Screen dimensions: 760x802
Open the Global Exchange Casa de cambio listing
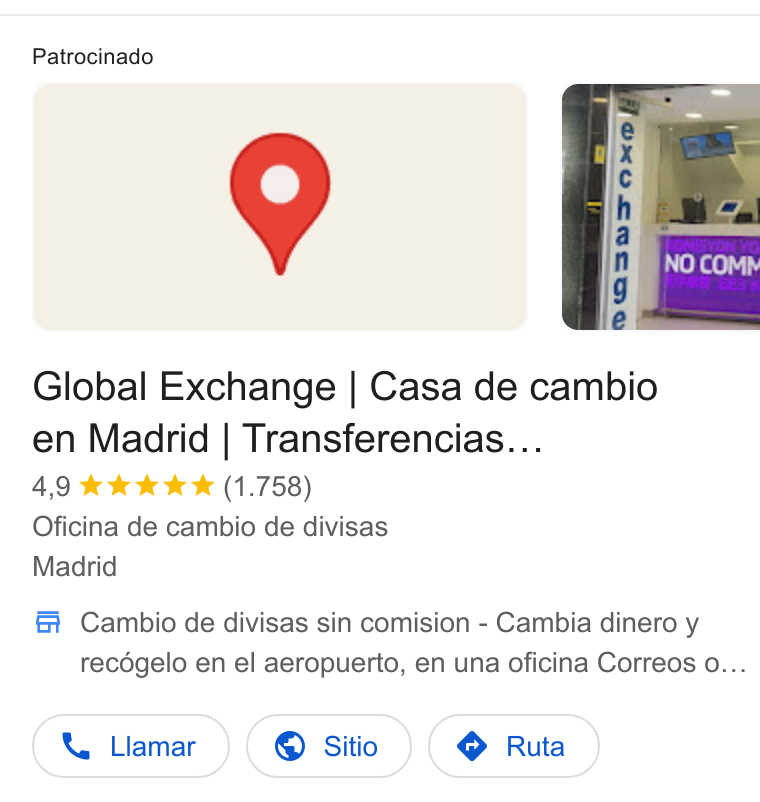345,412
